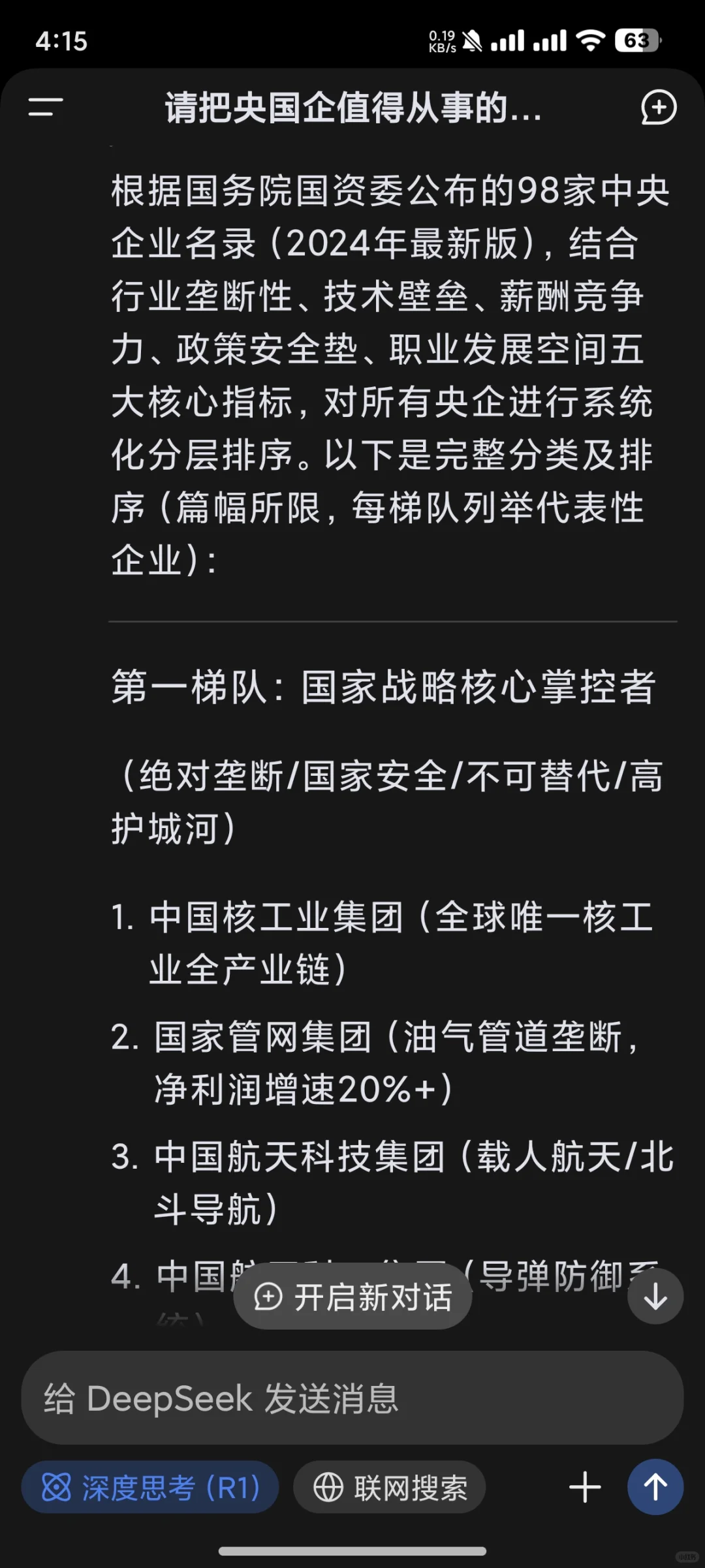705x1568 pixels.
Task: Open the sidebar menu with conversation history
Action: pyautogui.click(x=46, y=107)
